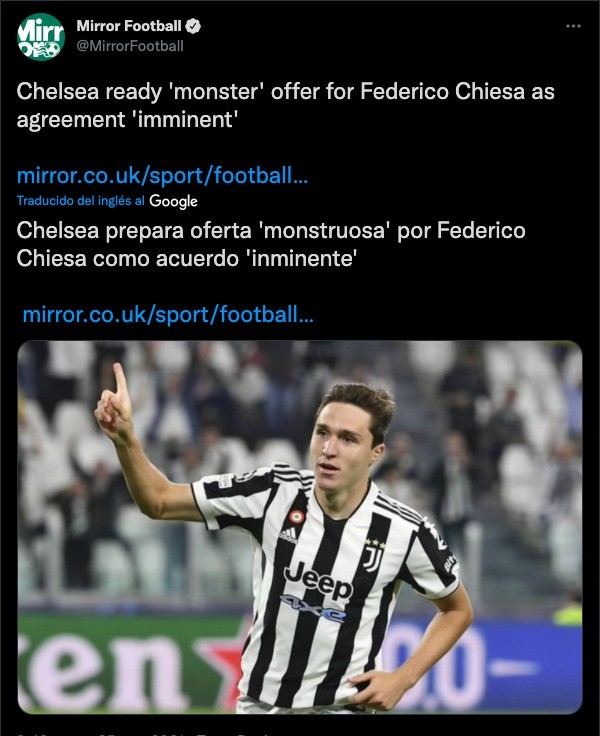600x736 pixels.
Task: View the Federico Chiesa photo
Action: click(x=300, y=525)
